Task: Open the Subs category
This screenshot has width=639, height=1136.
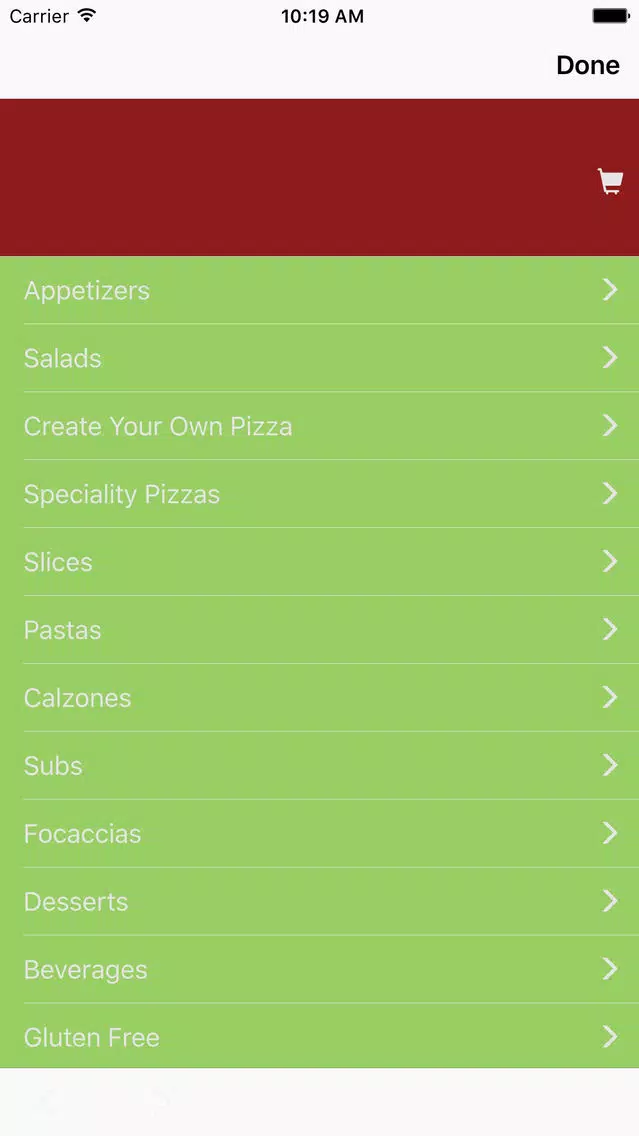Action: point(320,767)
